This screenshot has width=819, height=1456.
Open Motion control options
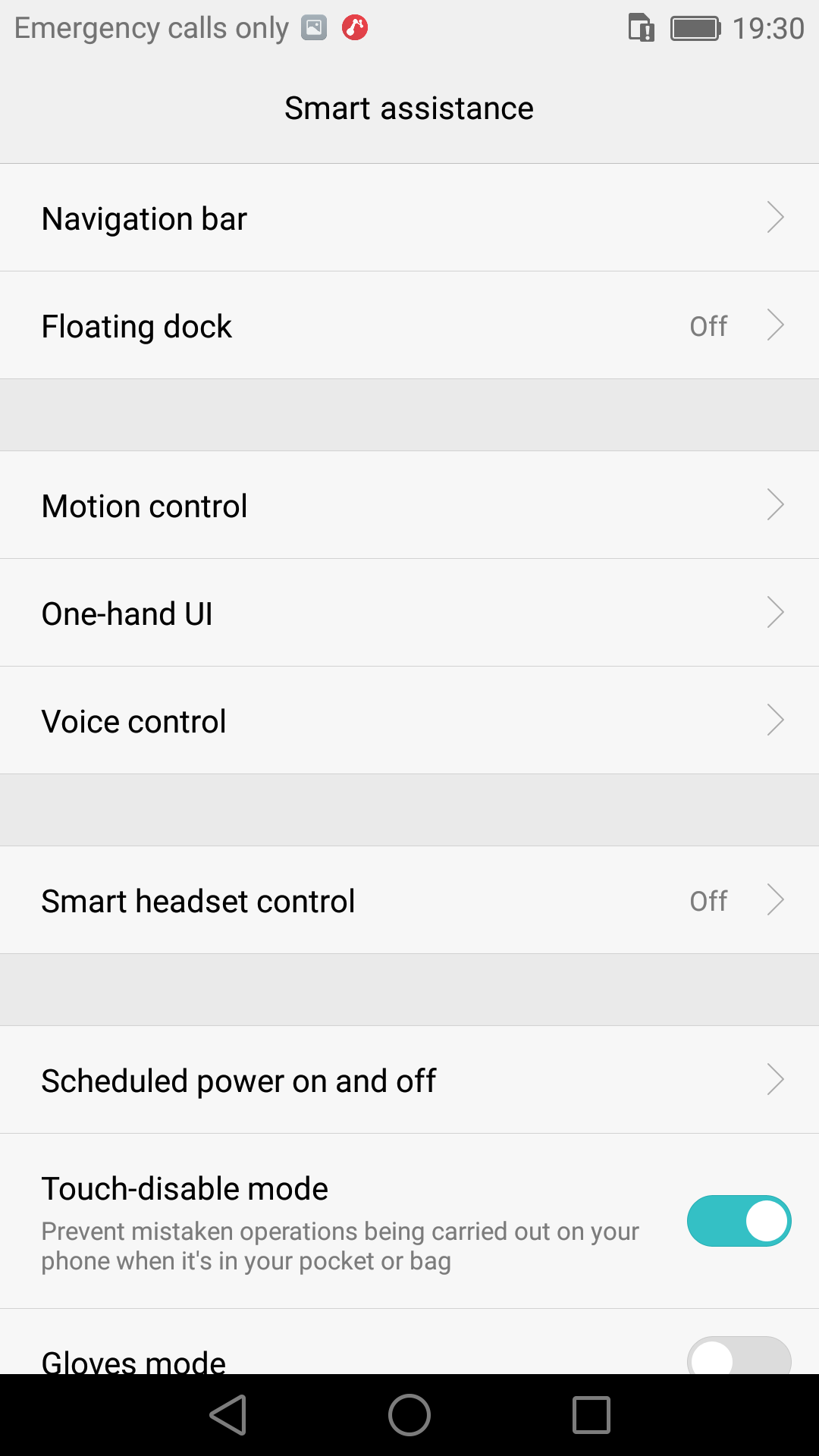coord(409,505)
